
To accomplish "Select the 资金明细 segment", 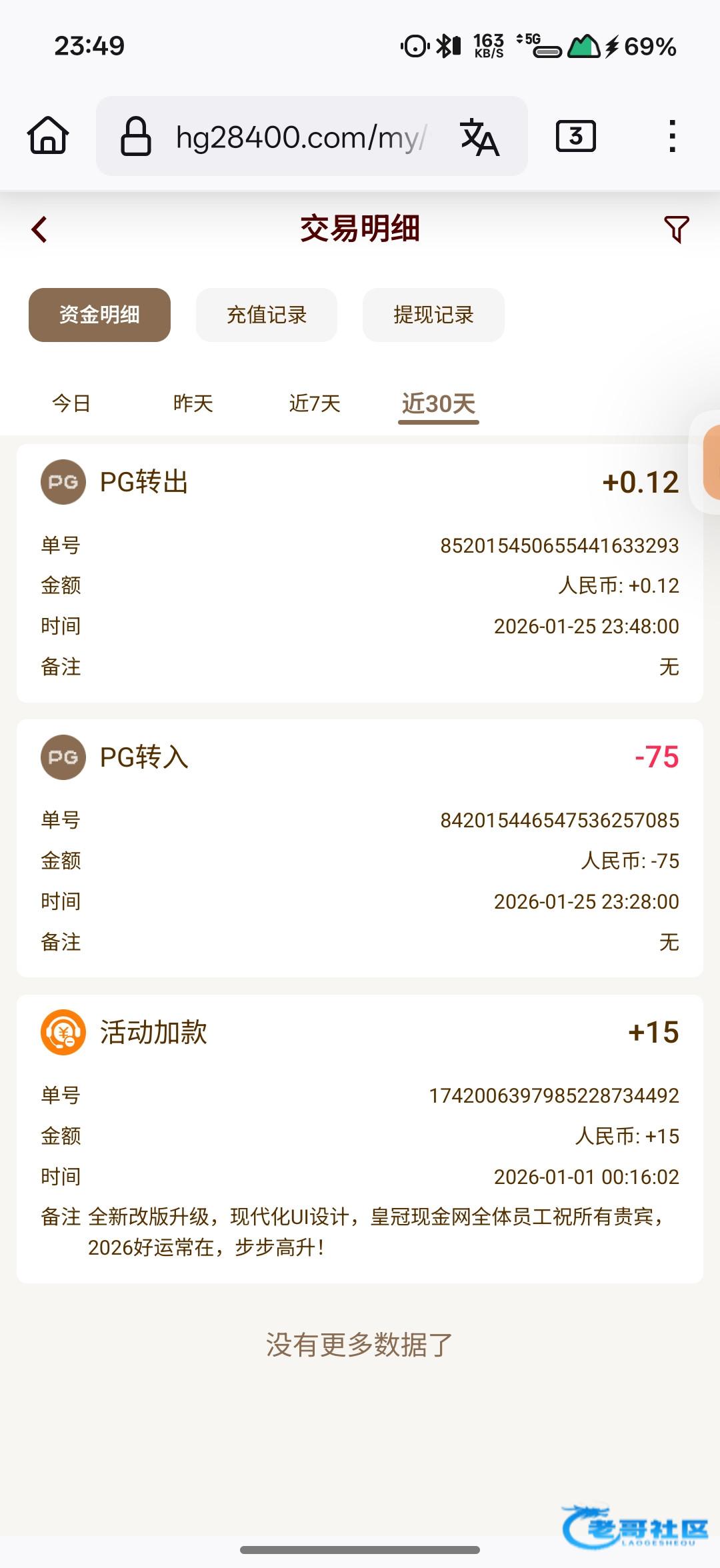I will click(99, 315).
